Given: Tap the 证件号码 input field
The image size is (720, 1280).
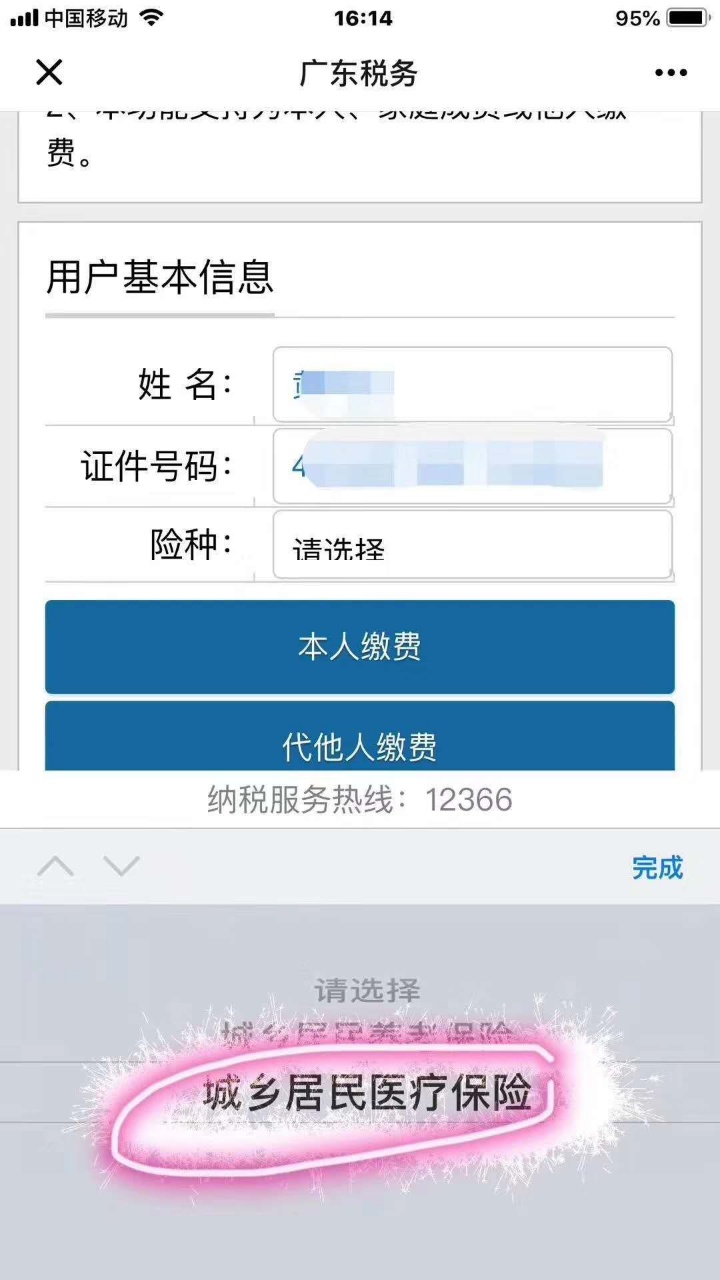Looking at the screenshot, I should [x=472, y=467].
